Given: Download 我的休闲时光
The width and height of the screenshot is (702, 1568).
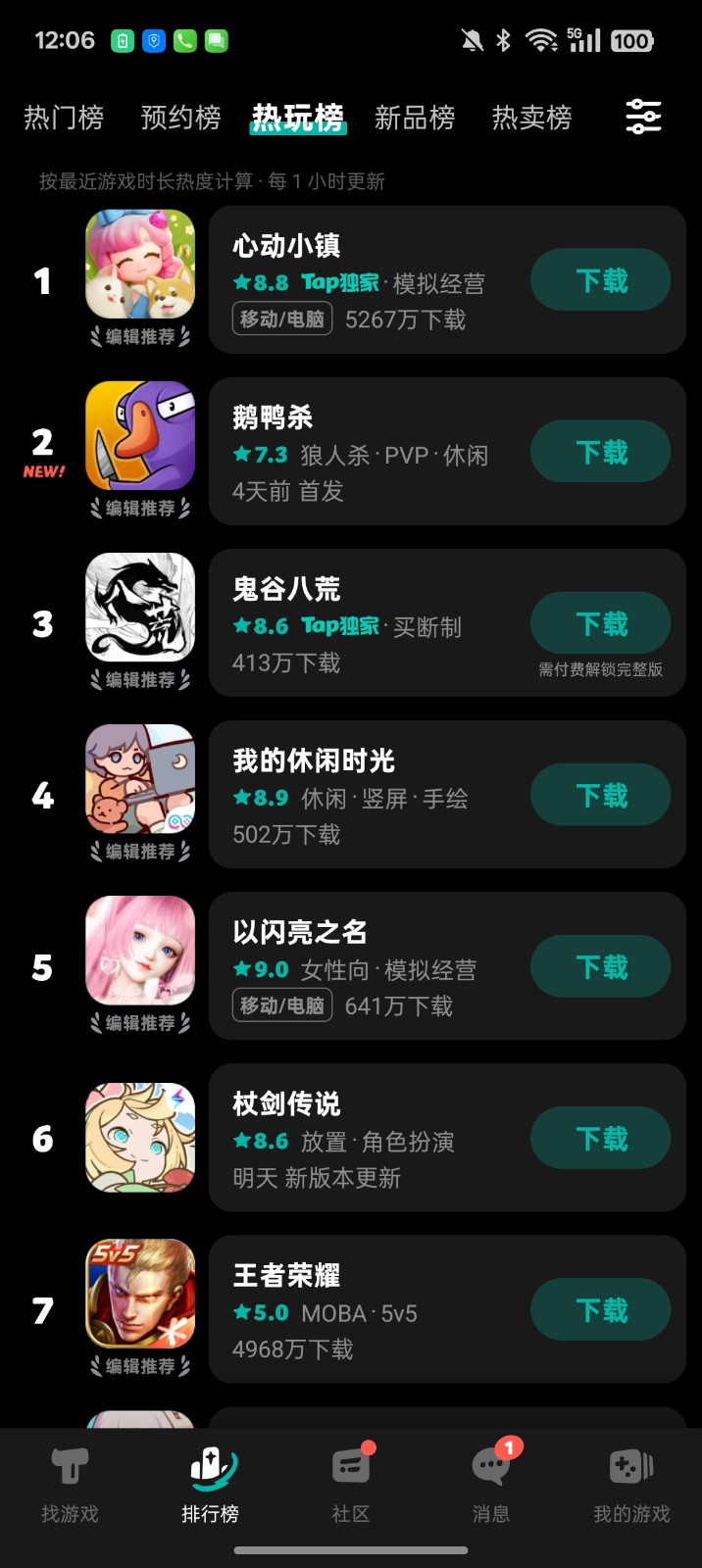Looking at the screenshot, I should pyautogui.click(x=600, y=795).
